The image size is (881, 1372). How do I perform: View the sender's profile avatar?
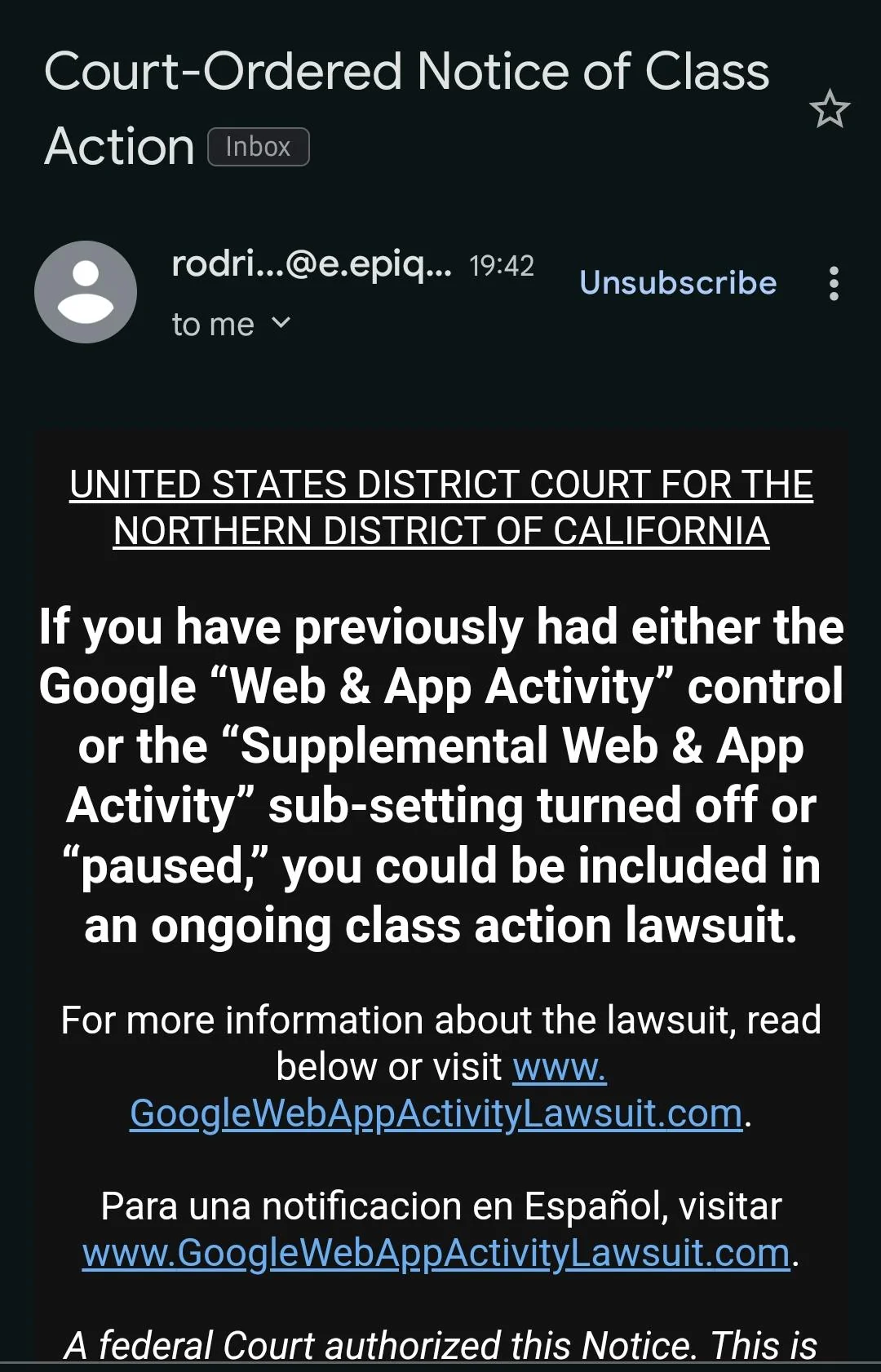[86, 291]
